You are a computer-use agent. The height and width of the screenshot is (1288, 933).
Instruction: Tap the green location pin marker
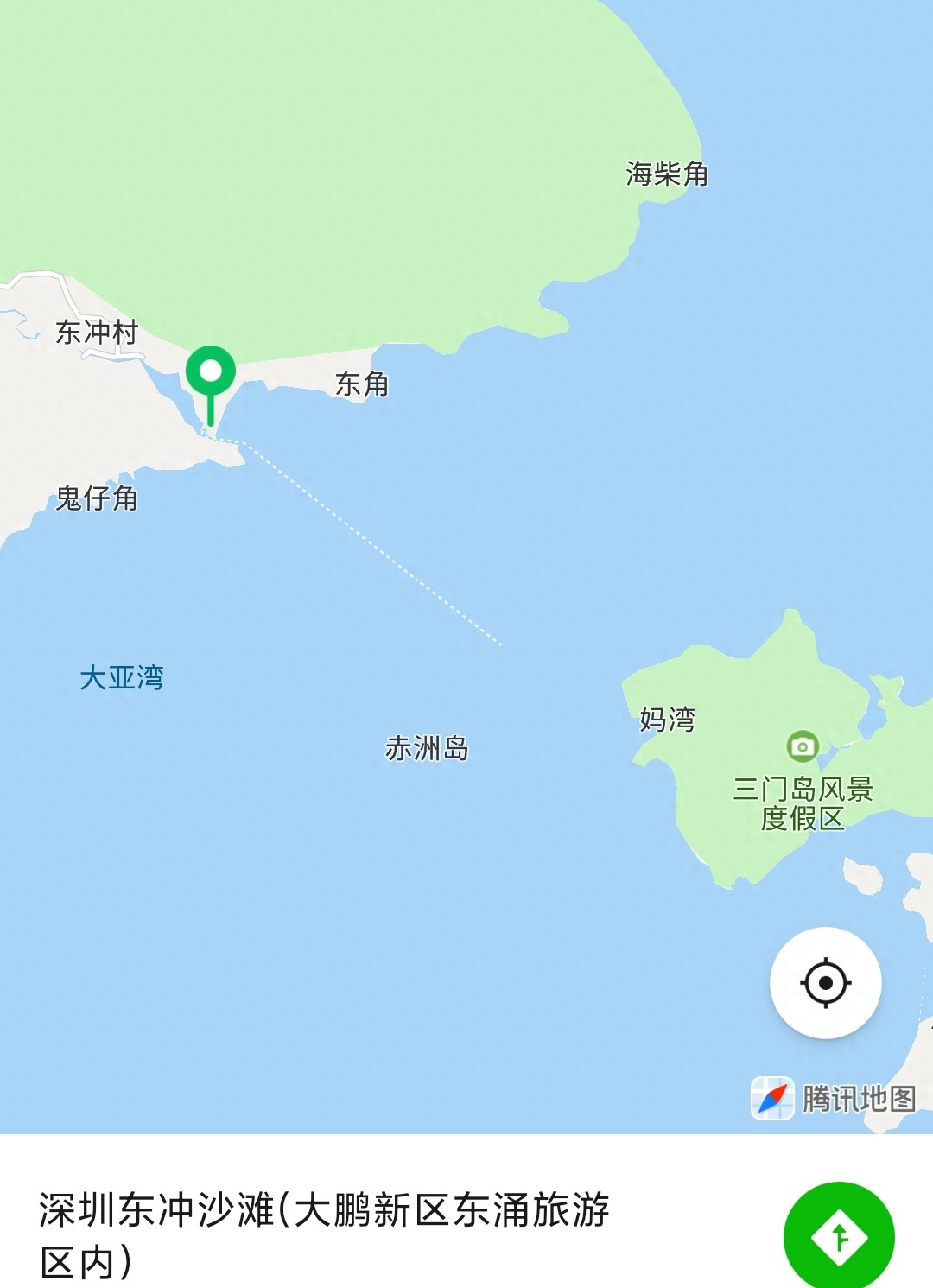210,373
